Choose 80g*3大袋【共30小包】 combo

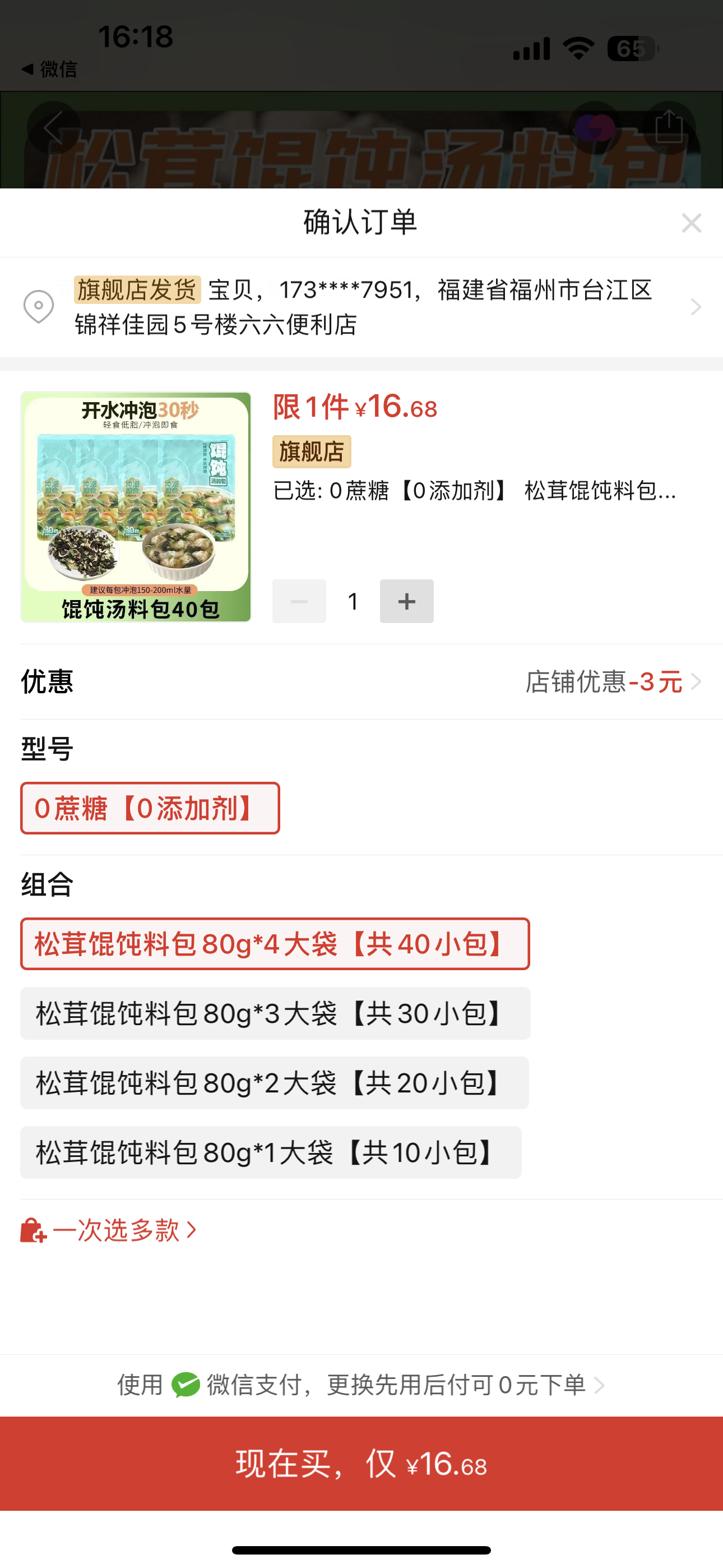pos(275,1013)
